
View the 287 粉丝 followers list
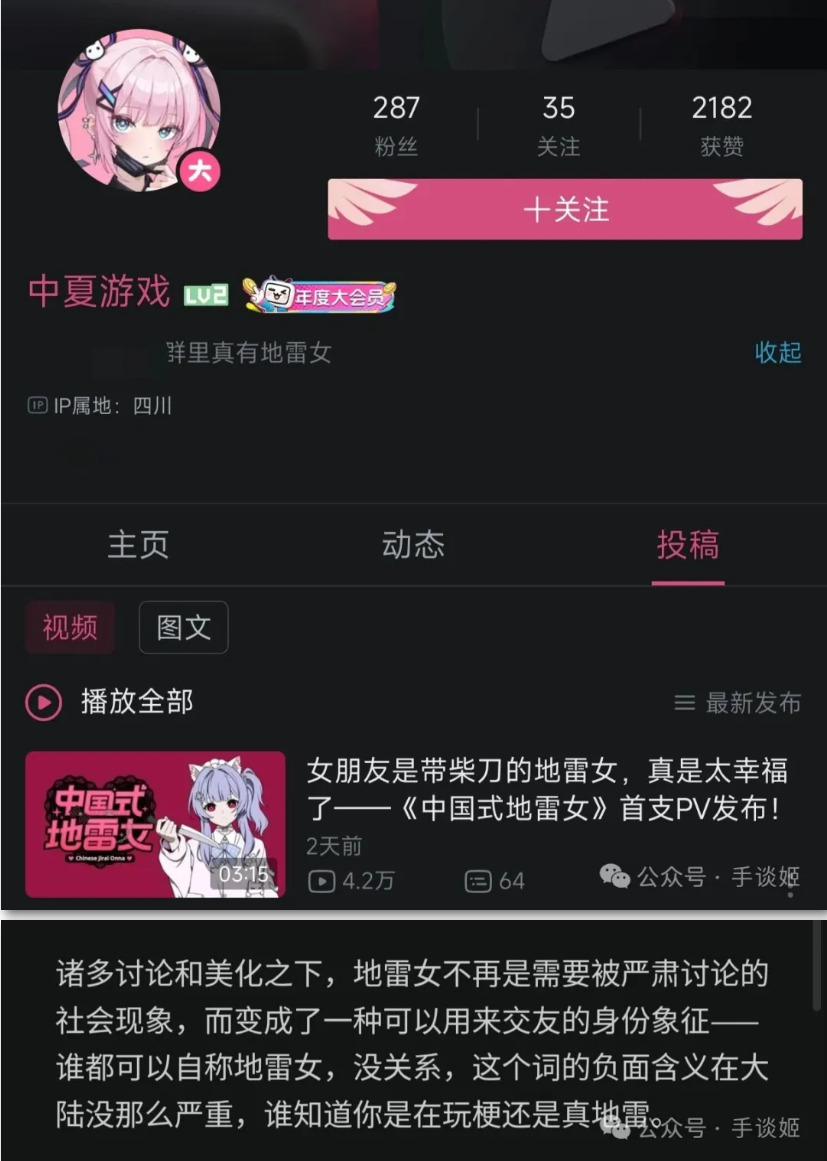[396, 126]
